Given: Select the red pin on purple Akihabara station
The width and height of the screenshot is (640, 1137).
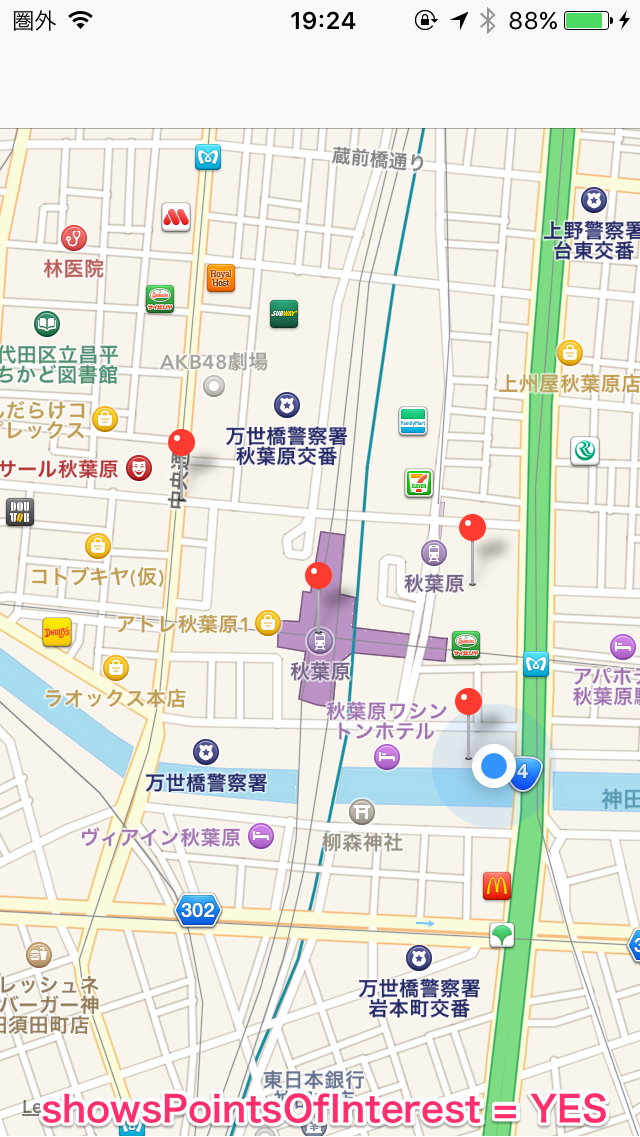Looking at the screenshot, I should click(318, 576).
